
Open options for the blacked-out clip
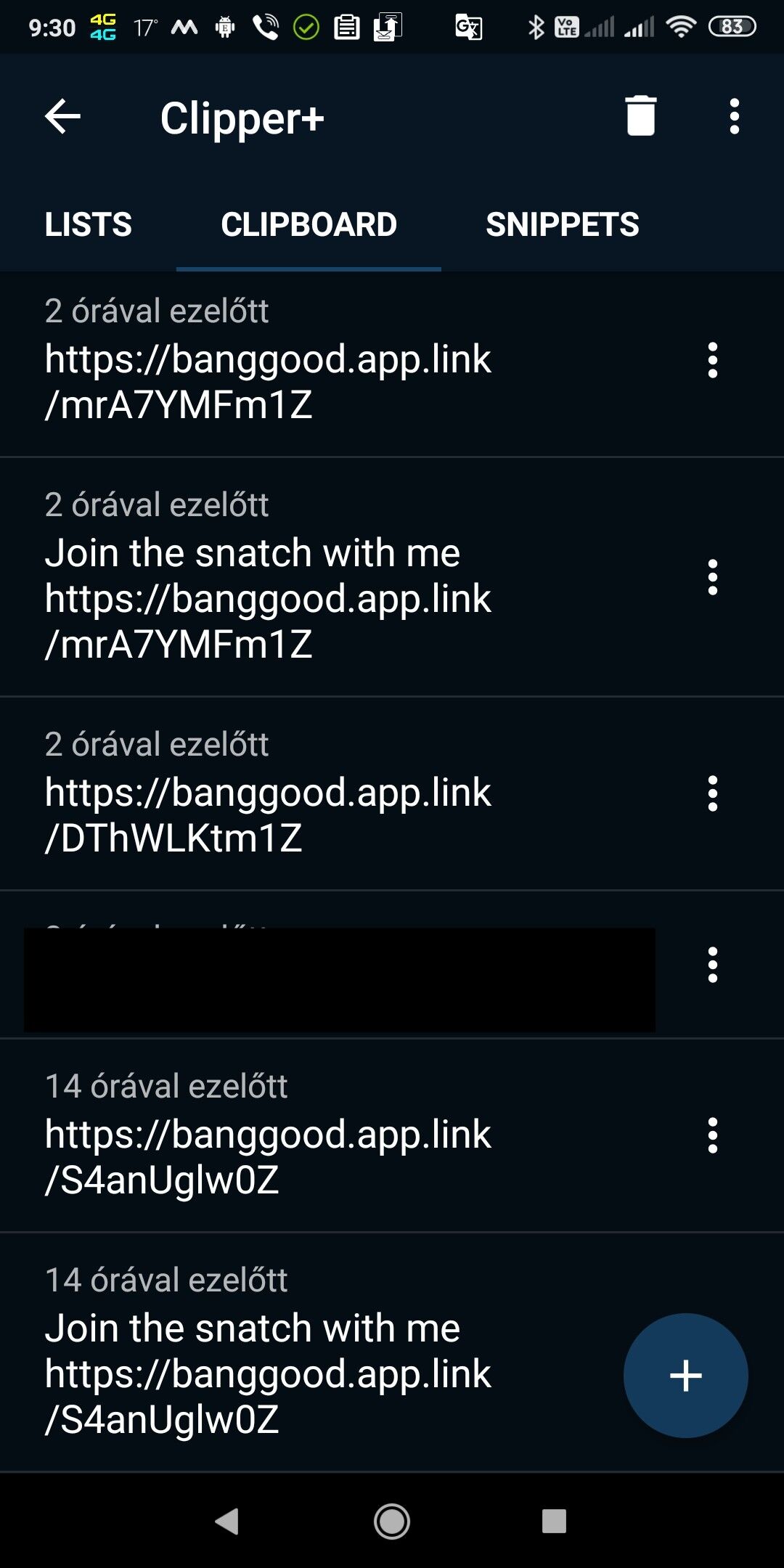(713, 965)
